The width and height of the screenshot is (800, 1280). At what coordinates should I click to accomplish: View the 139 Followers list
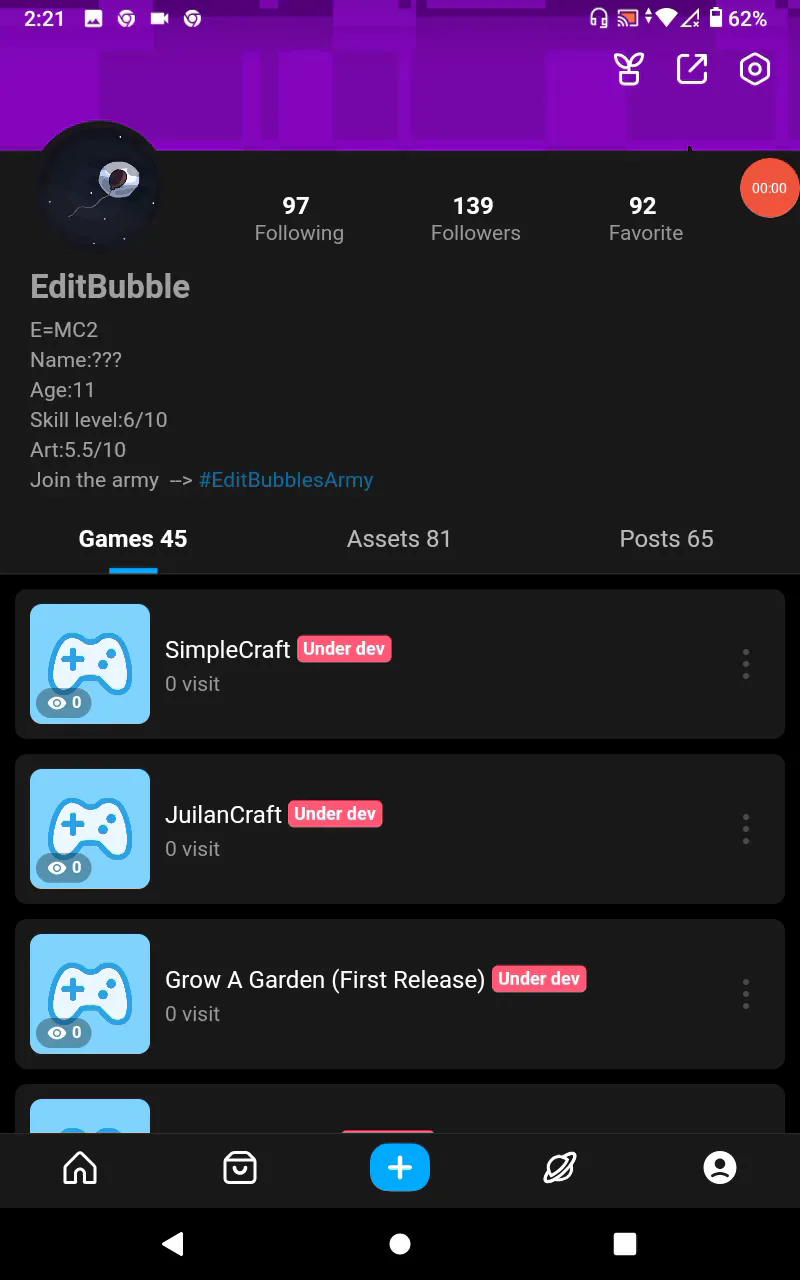tap(475, 219)
